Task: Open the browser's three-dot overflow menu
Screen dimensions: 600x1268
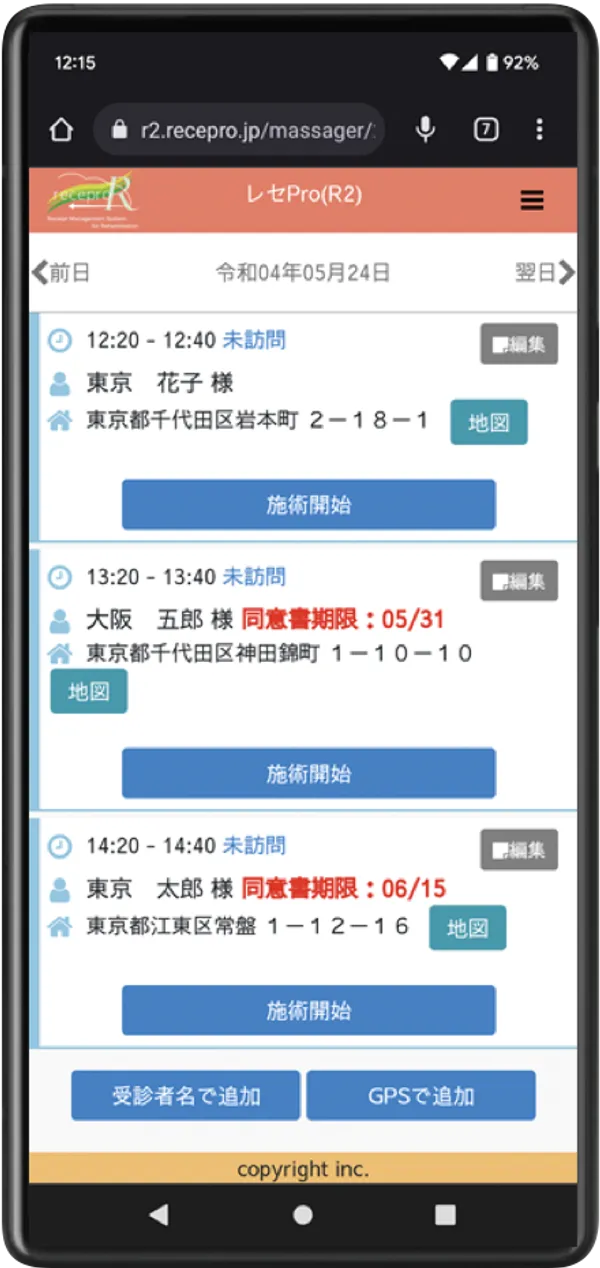Action: point(539,130)
